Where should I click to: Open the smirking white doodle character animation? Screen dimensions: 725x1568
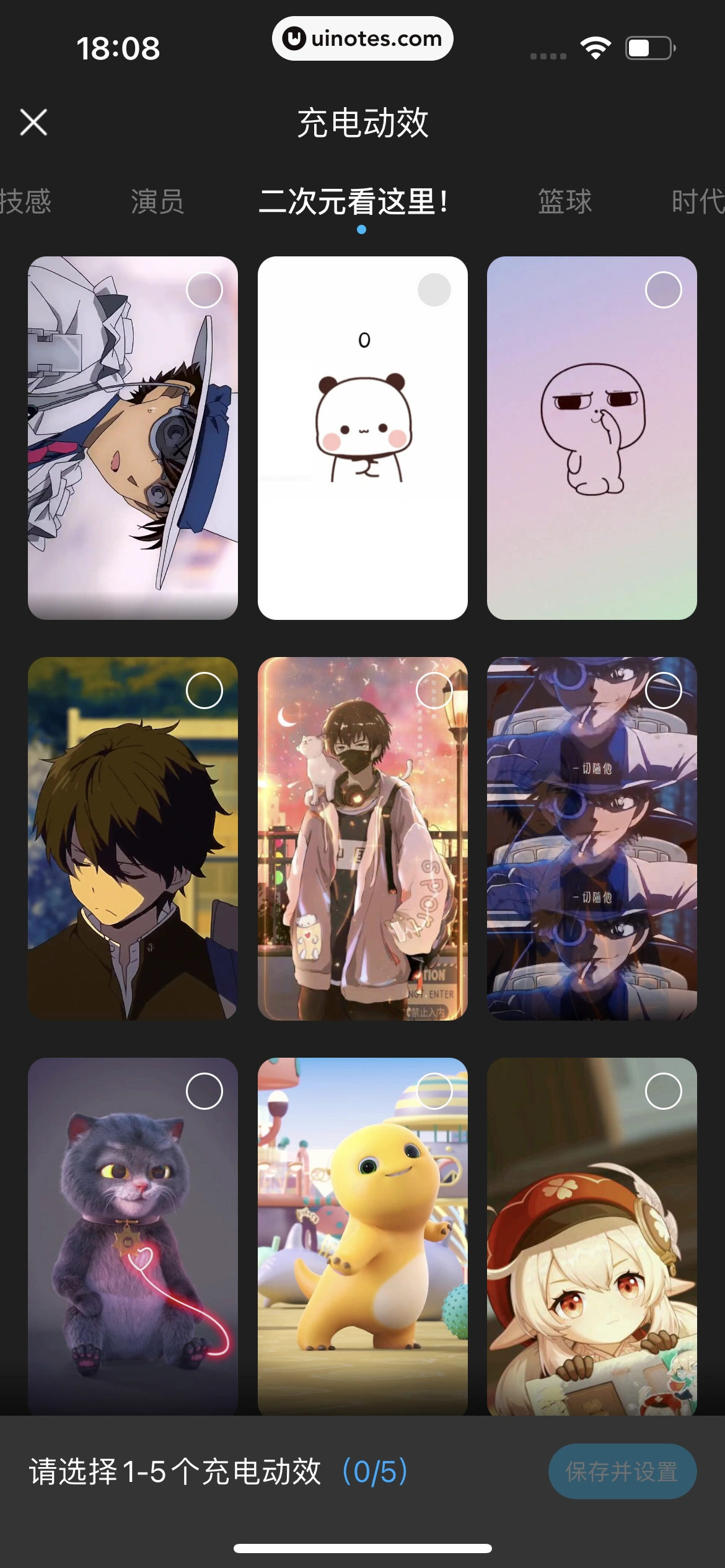click(592, 446)
